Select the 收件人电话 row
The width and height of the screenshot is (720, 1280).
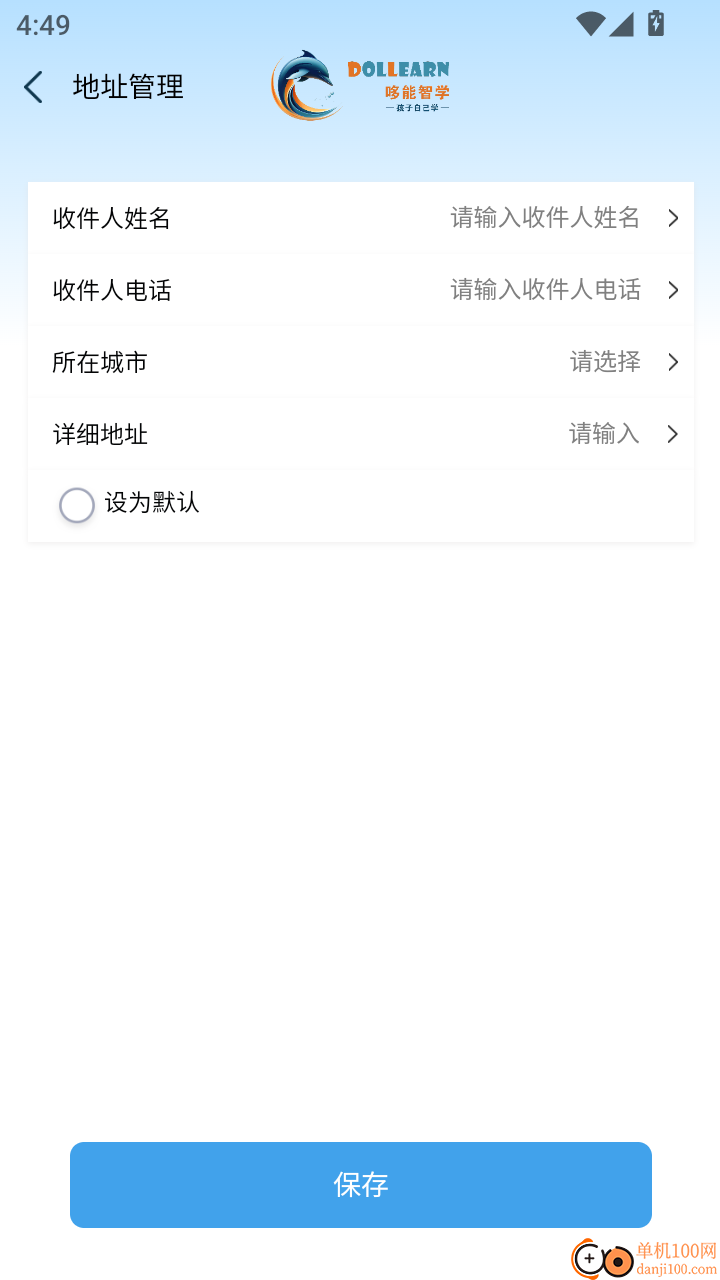click(x=360, y=290)
